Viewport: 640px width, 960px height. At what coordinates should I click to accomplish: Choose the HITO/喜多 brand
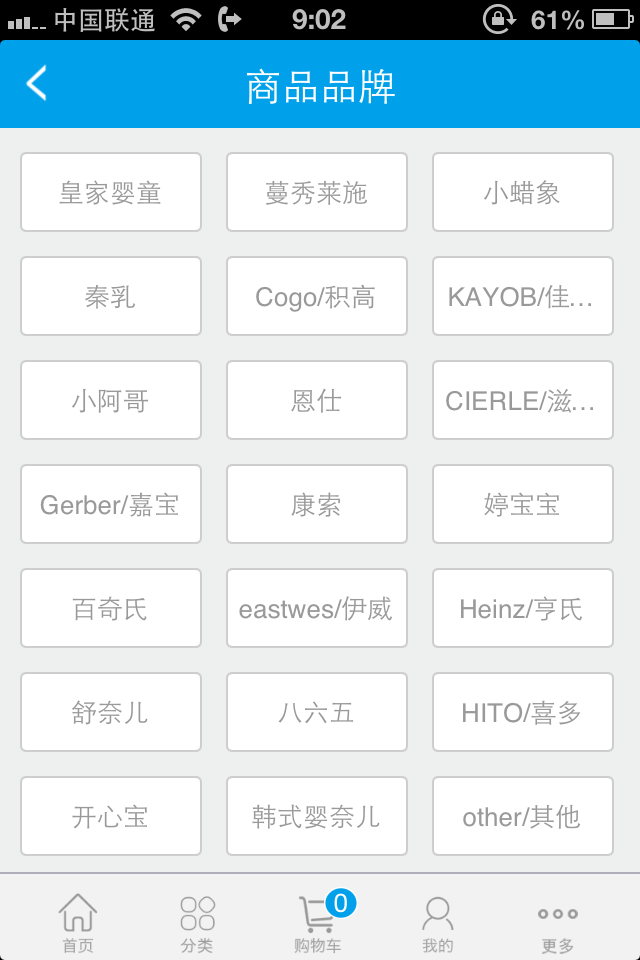[x=523, y=712]
